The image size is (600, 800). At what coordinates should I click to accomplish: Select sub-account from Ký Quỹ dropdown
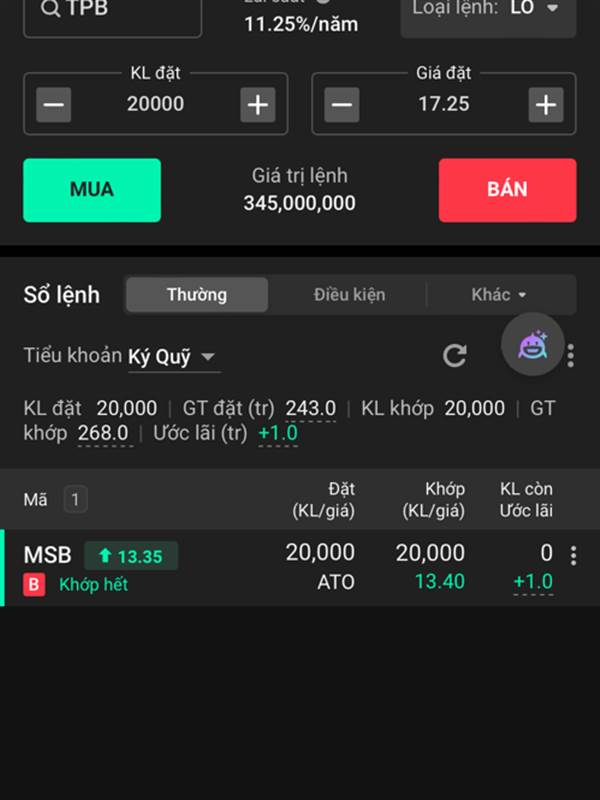[x=172, y=357]
